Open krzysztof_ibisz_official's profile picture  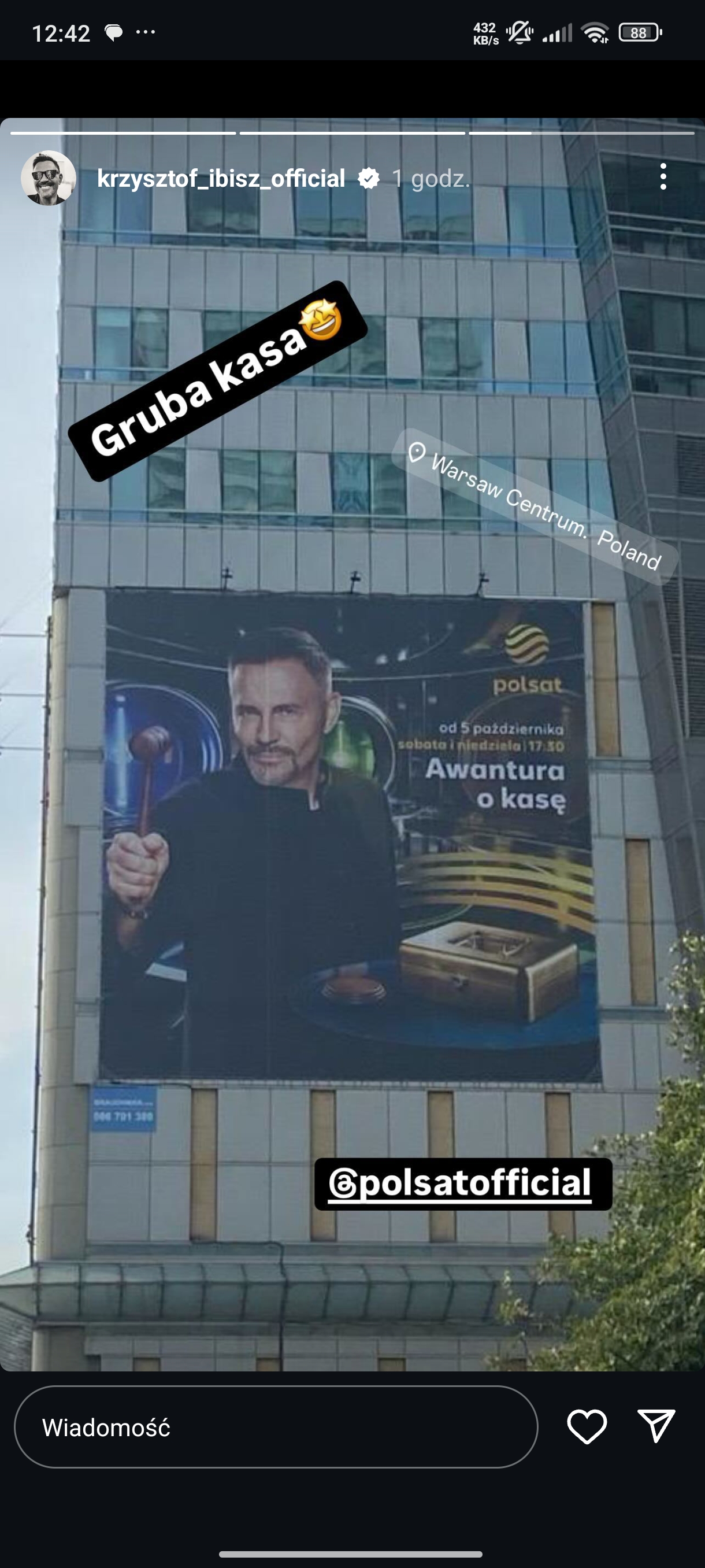click(x=48, y=177)
